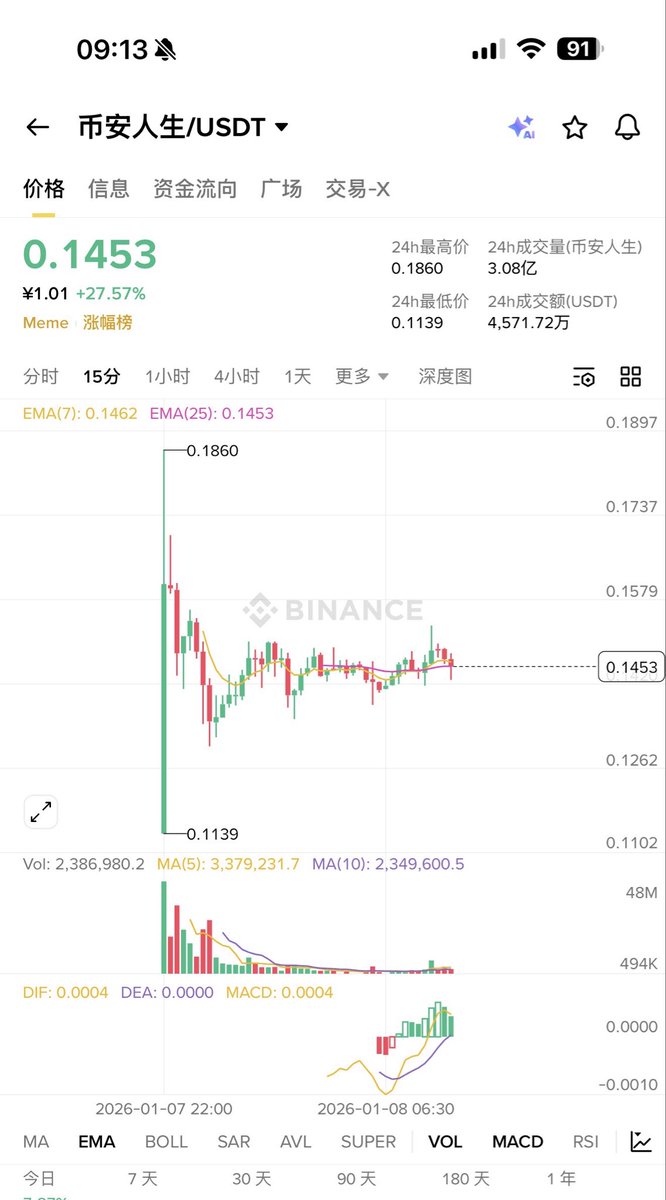Viewport: 666px width, 1200px height.
Task: Show the 深度图 depth chart
Action: 445,377
